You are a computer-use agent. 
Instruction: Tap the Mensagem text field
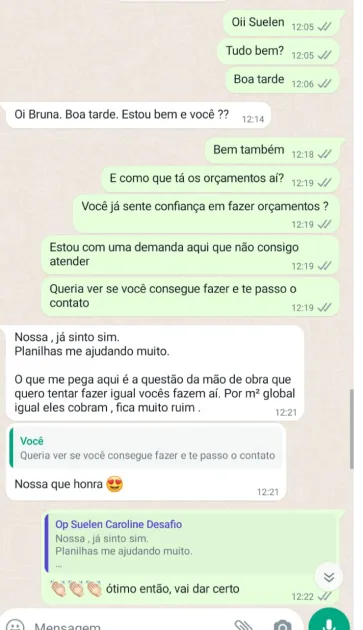pos(129,626)
